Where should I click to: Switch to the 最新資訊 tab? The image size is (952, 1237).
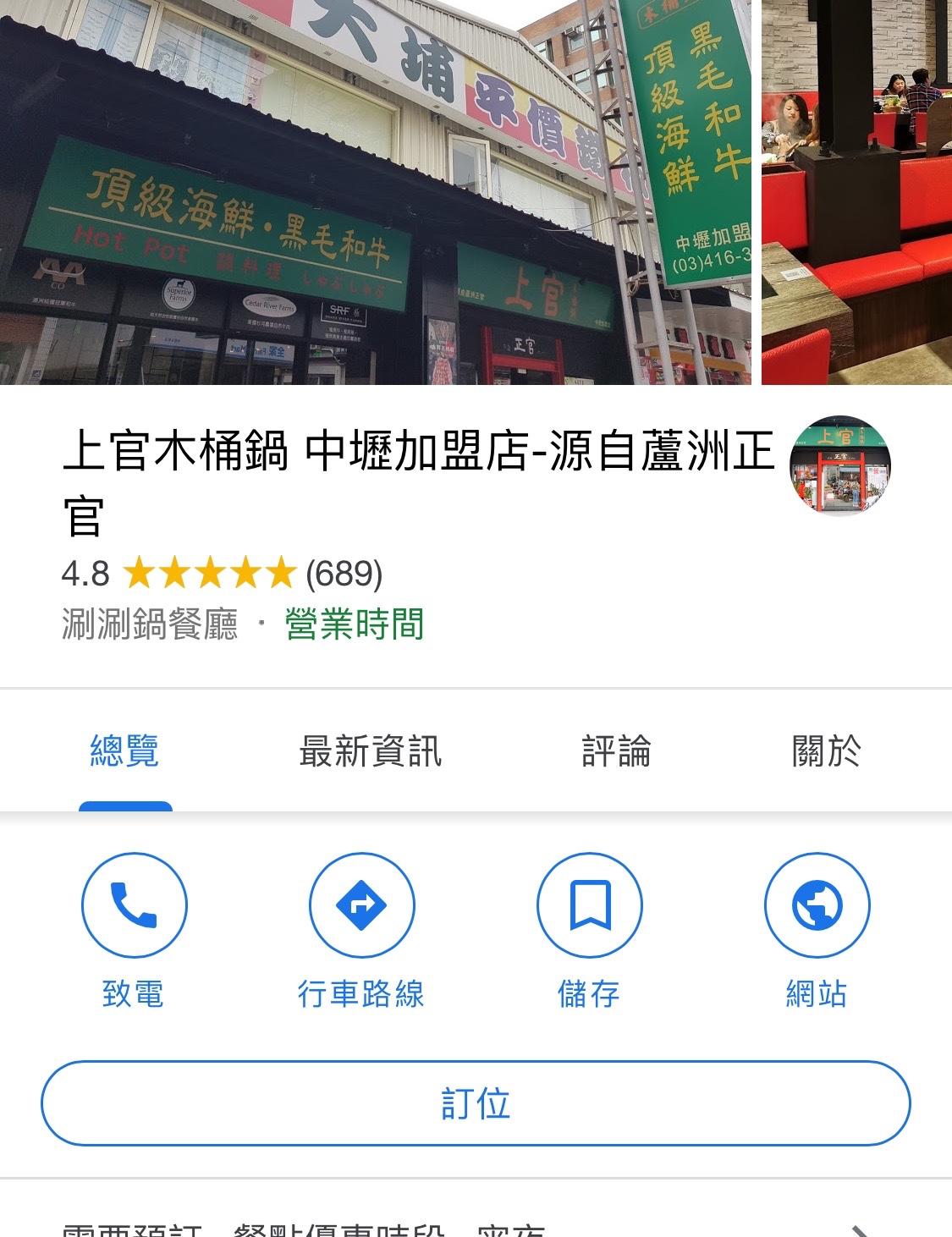click(x=370, y=751)
